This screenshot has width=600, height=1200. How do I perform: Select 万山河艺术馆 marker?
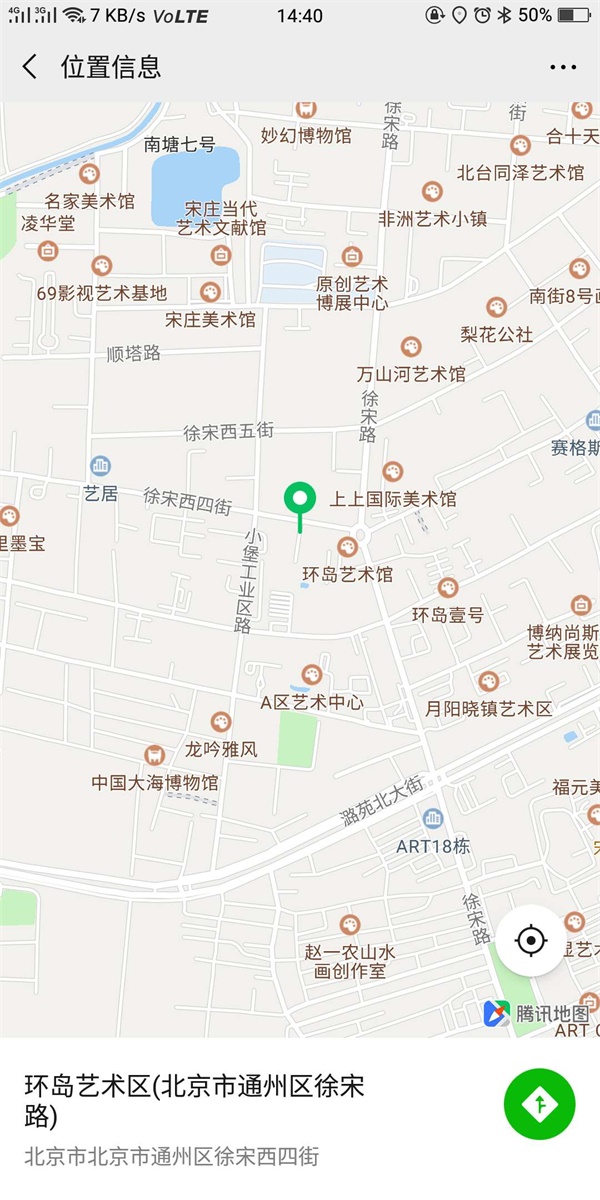click(x=411, y=347)
